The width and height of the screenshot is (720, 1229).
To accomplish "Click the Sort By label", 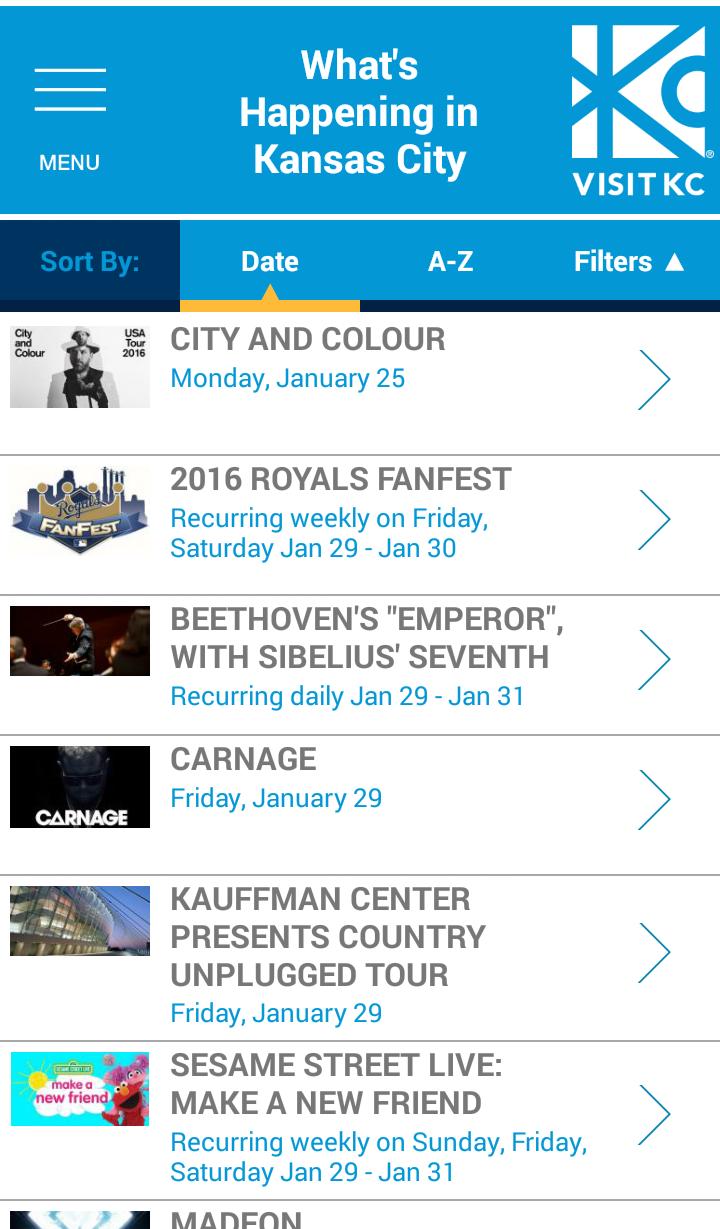I will click(90, 261).
